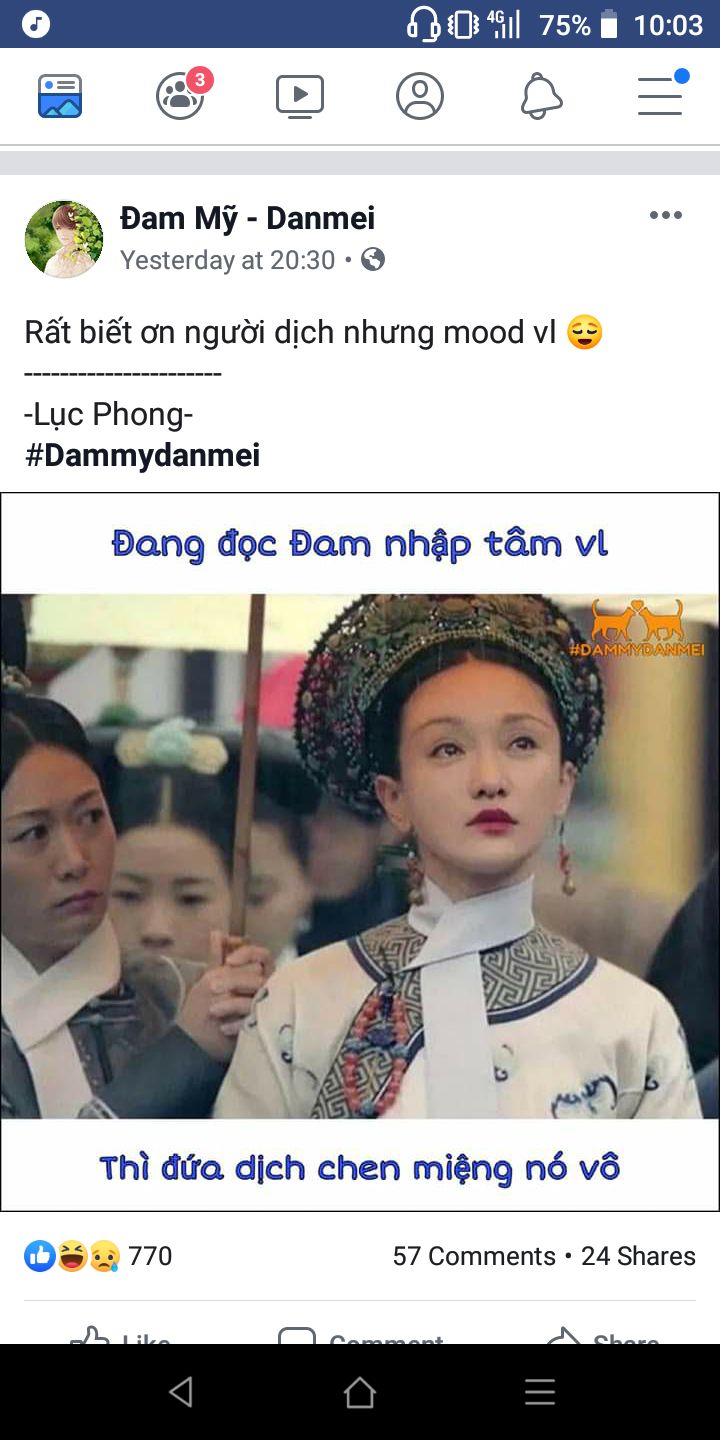Viewport: 720px width, 1440px height.
Task: Open the #Dammydanmei hashtag
Action: coord(142,456)
